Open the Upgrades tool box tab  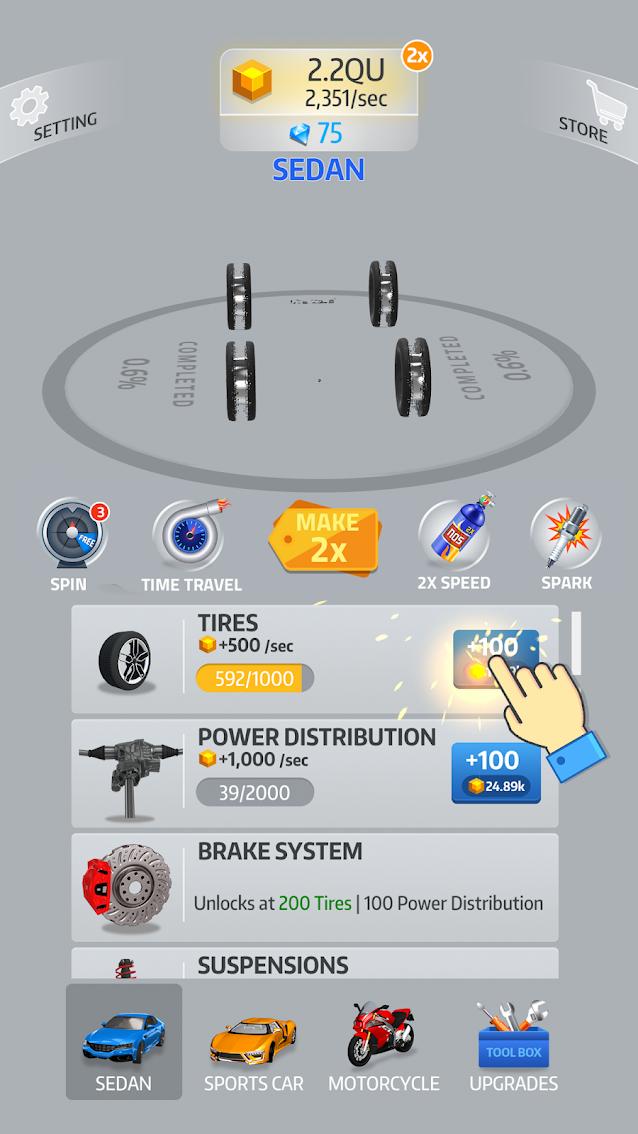point(514,1047)
